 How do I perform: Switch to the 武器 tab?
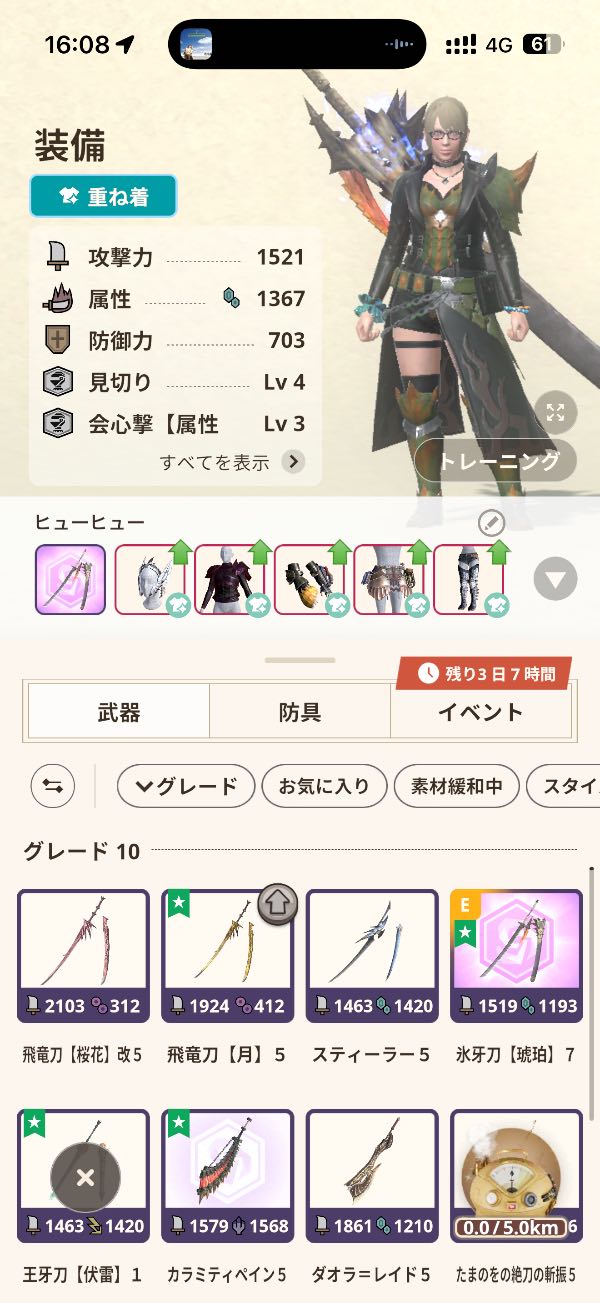(x=118, y=712)
